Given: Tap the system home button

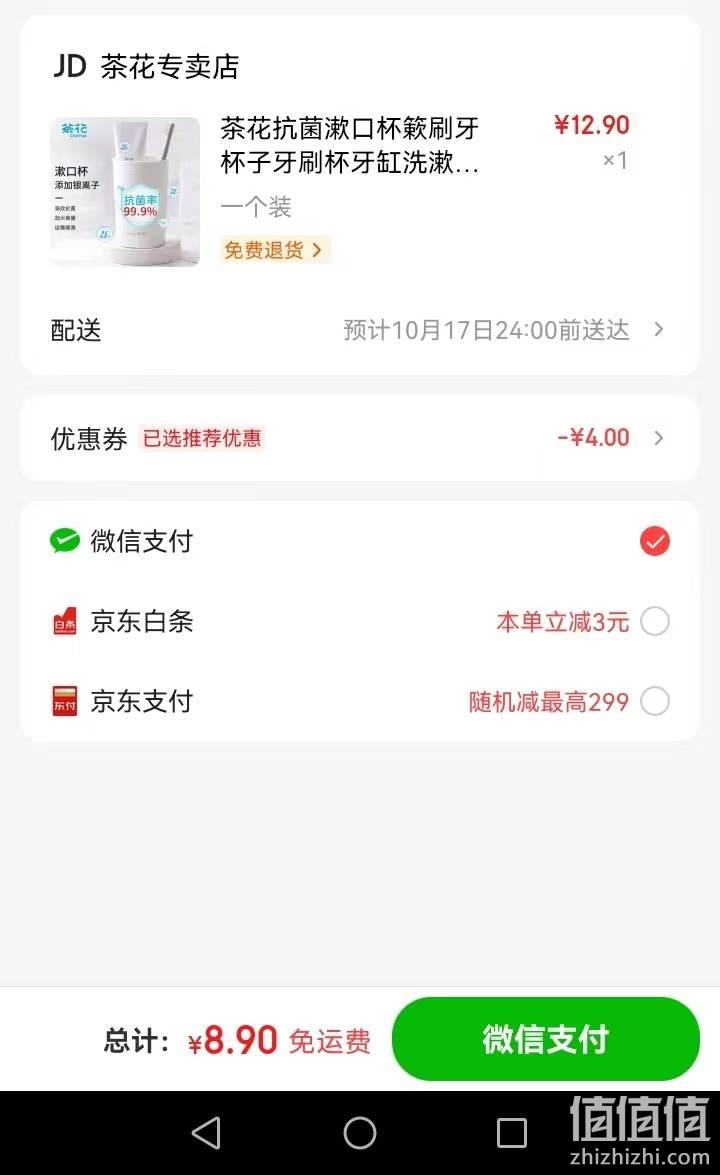Looking at the screenshot, I should coord(360,1132).
